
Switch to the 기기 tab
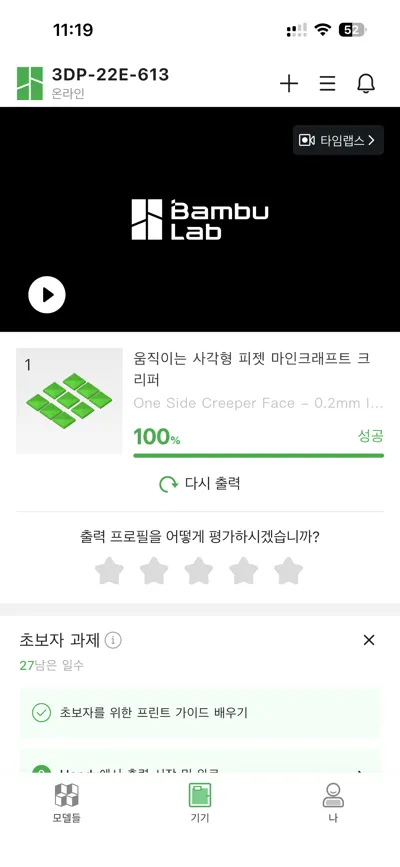point(200,803)
